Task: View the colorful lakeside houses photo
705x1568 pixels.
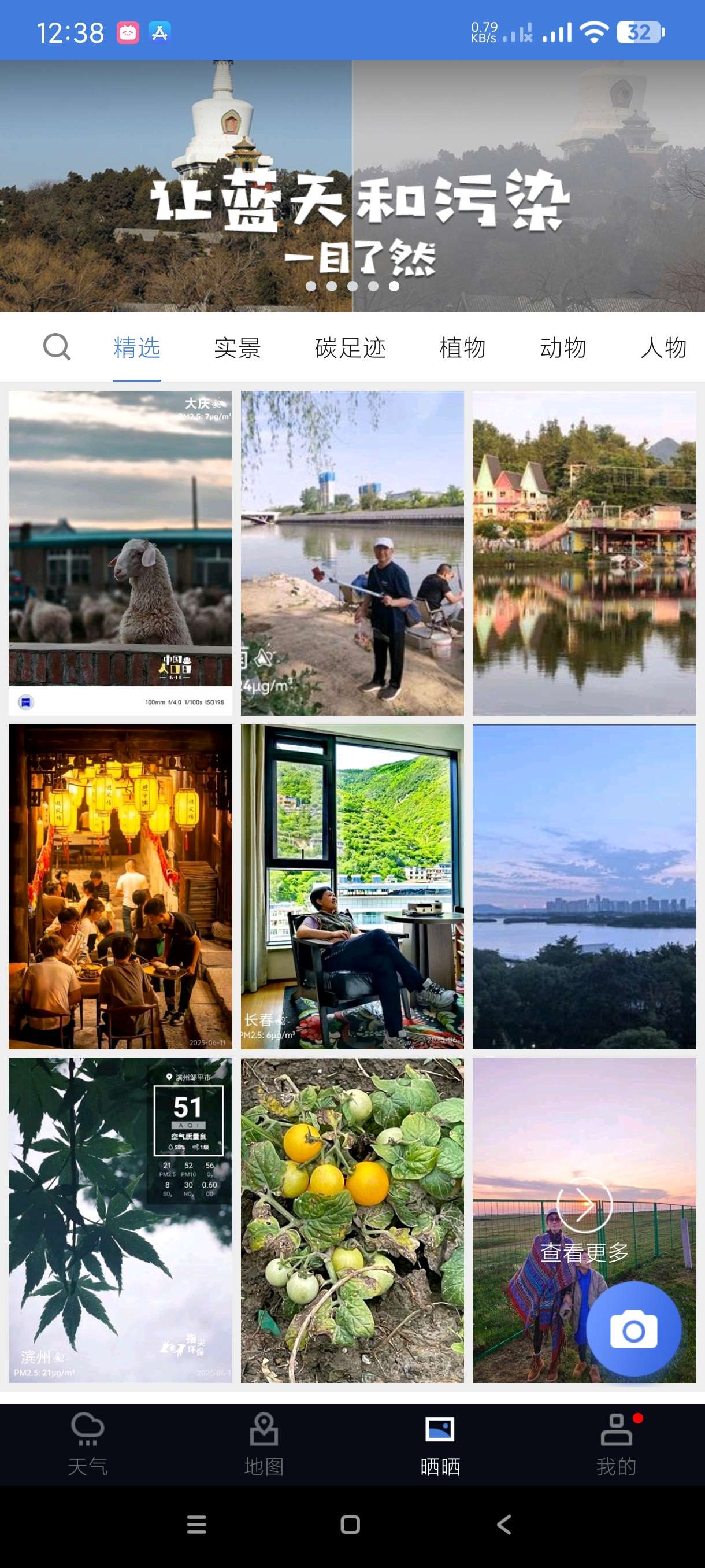Action: coord(584,553)
